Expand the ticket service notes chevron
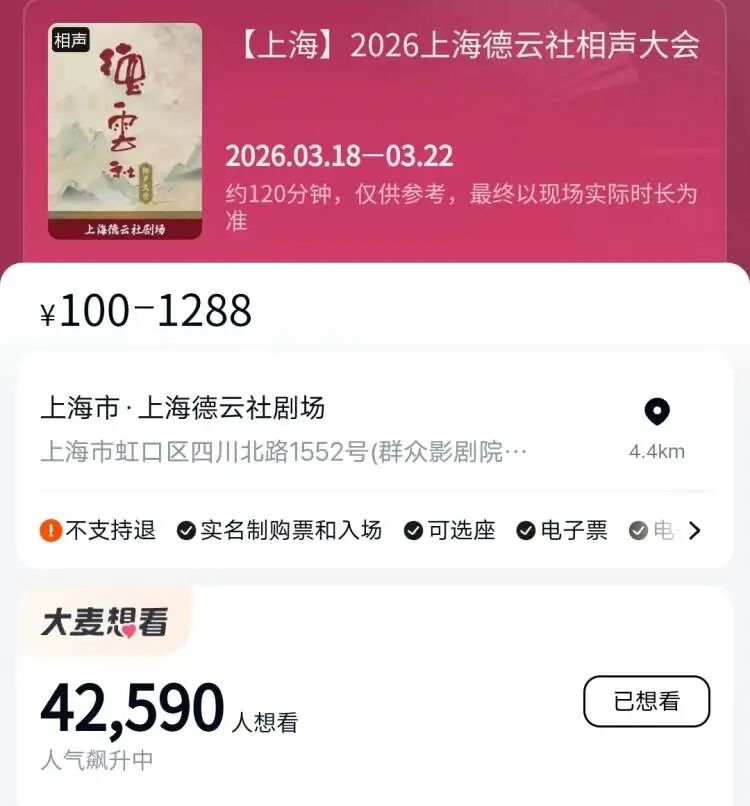This screenshot has width=750, height=806. (695, 531)
